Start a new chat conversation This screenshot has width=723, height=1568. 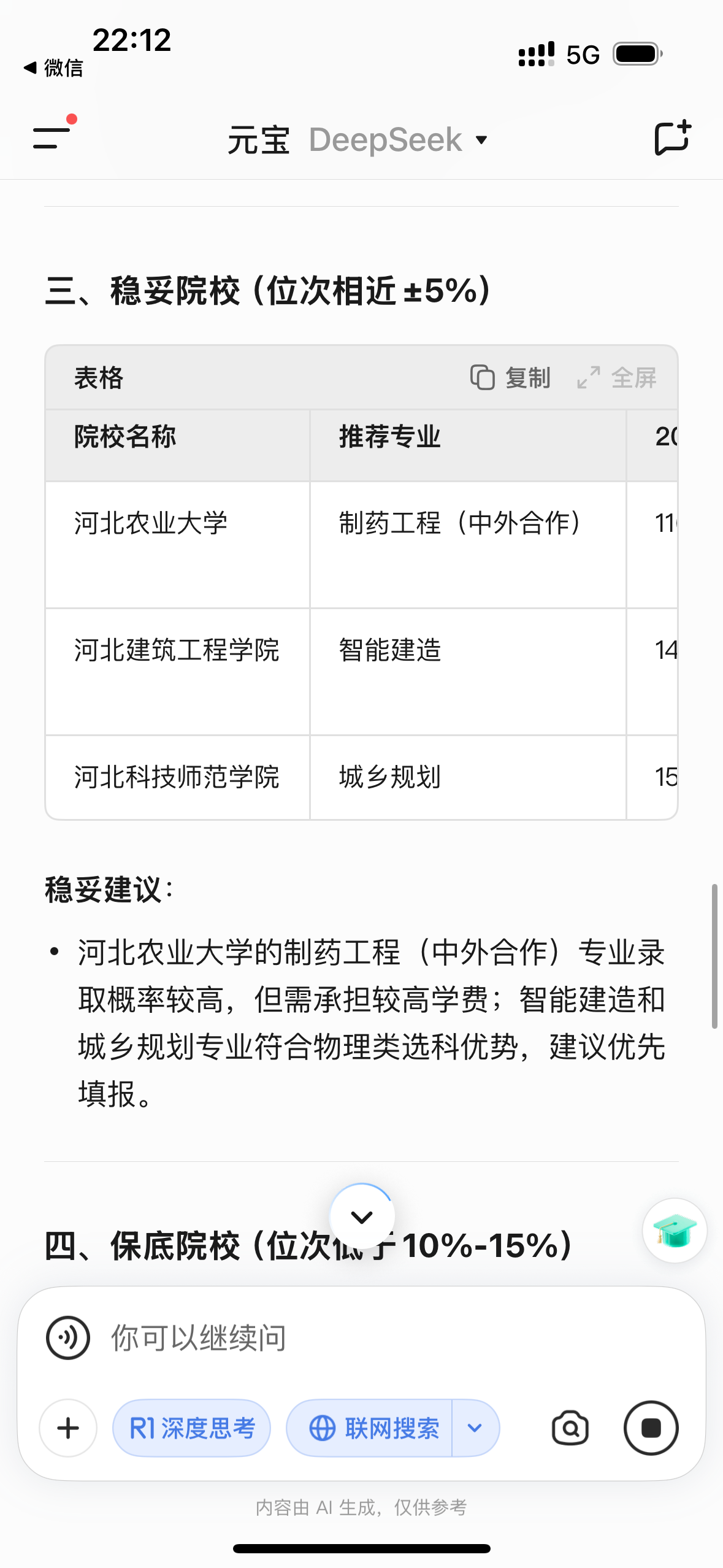[672, 138]
